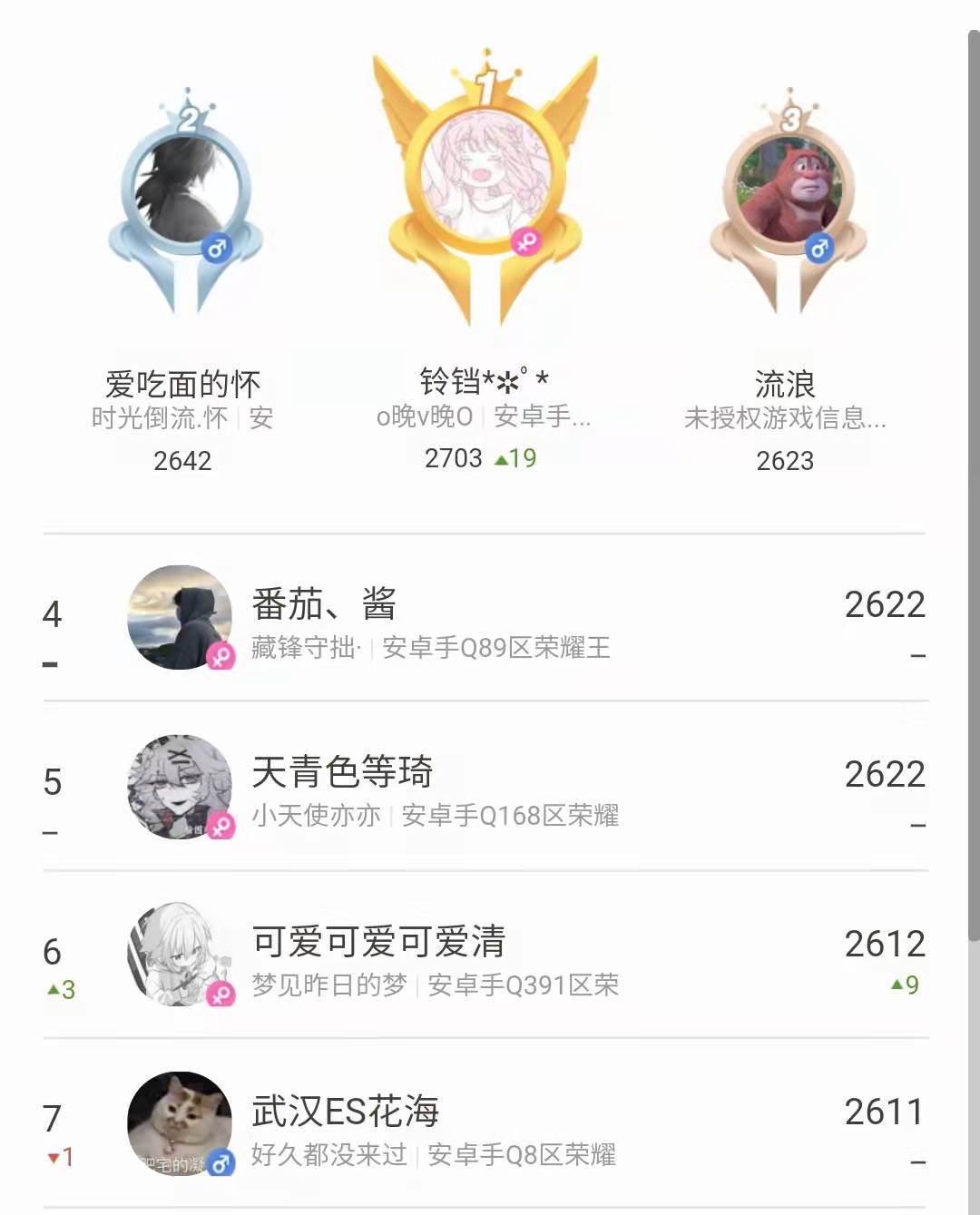The image size is (980, 1215).
Task: Click the hooded avatar of 番茄、酱
Action: (x=180, y=618)
